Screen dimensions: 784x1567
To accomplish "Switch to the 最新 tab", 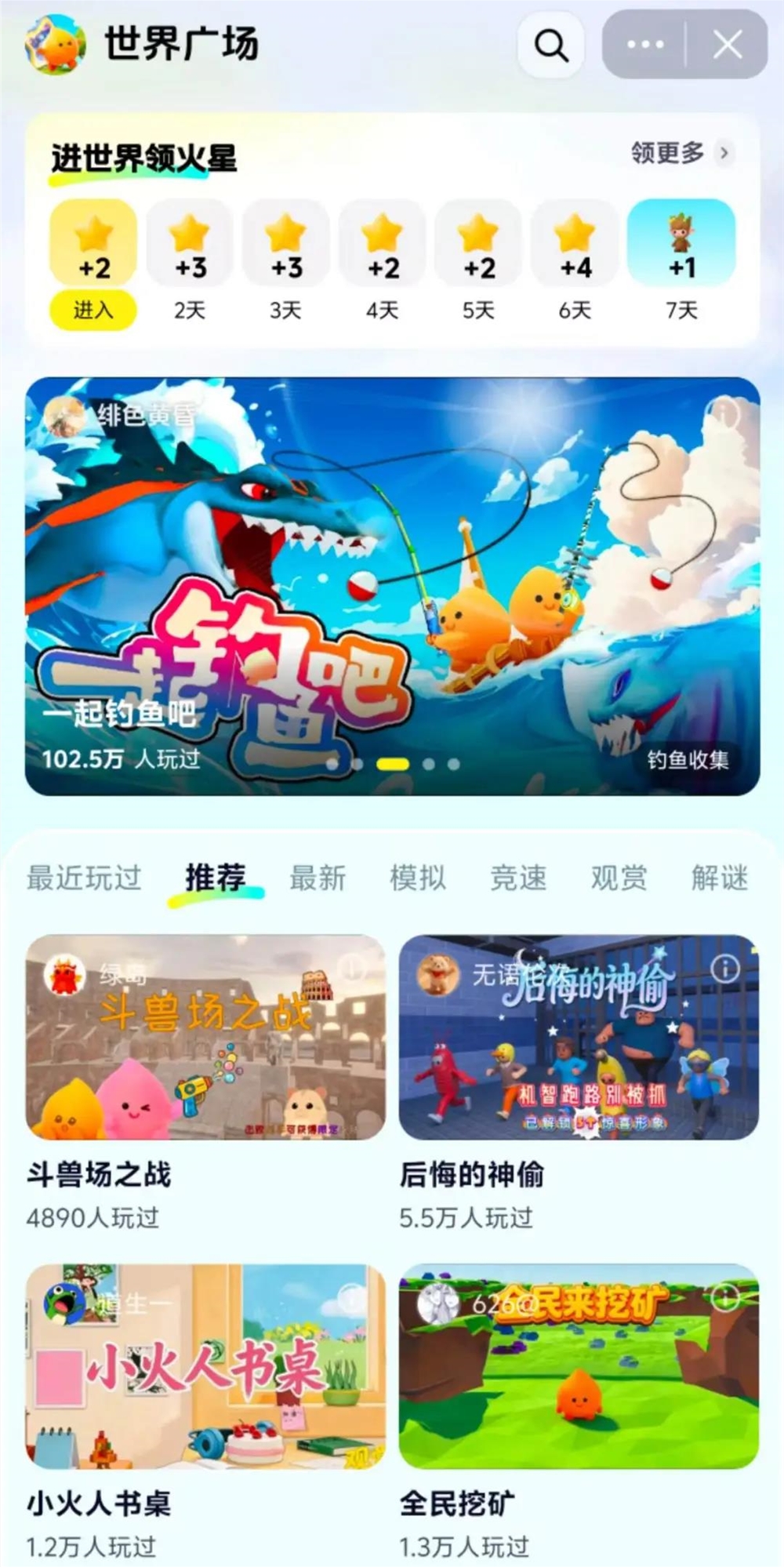I will 318,878.
